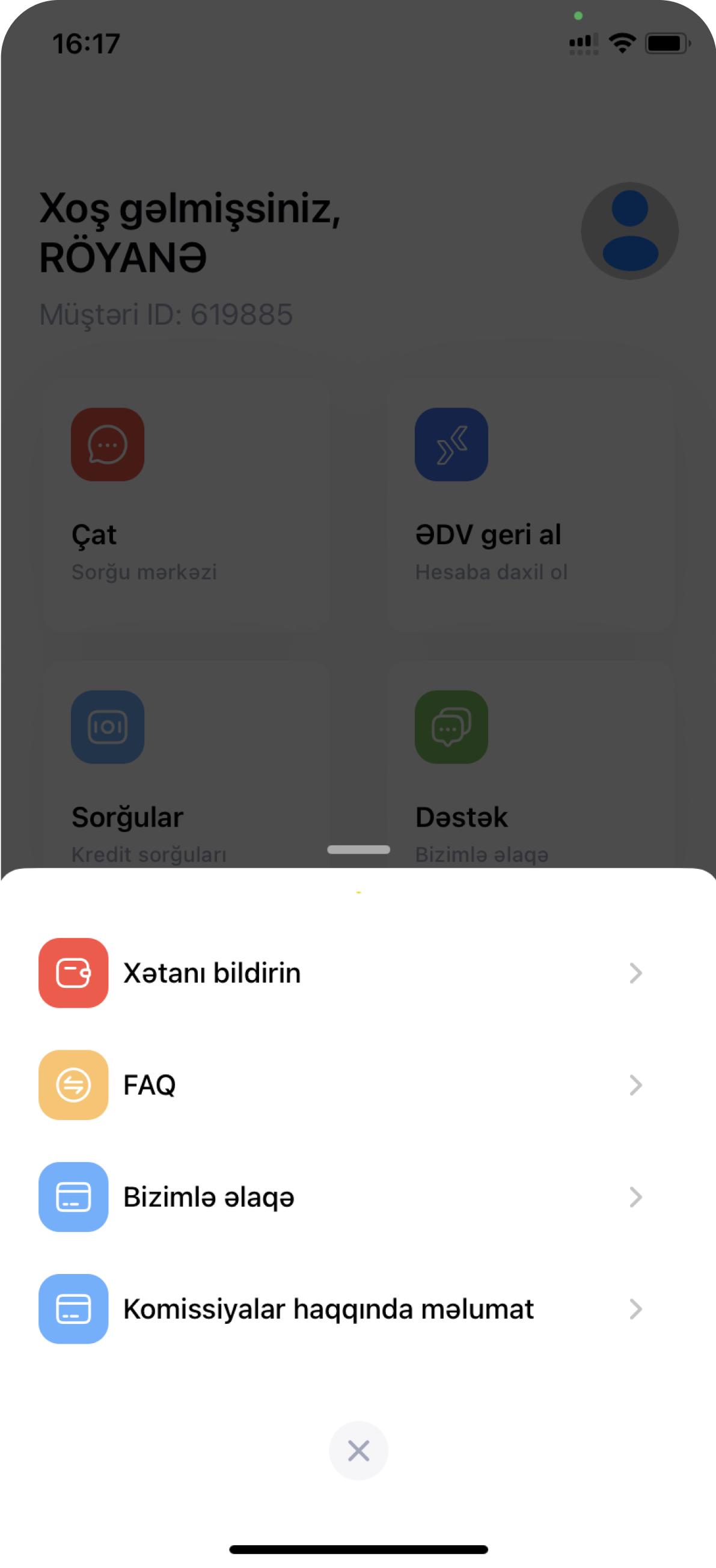
Task: Select the ƏDV geri al icon
Action: (x=451, y=445)
